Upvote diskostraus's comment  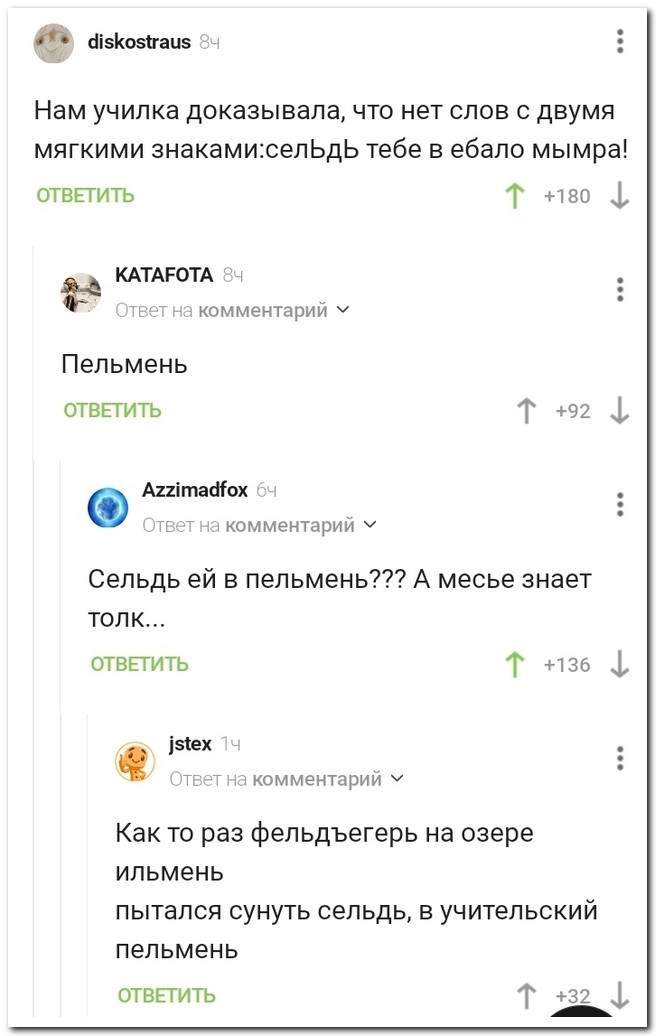pyautogui.click(x=517, y=195)
